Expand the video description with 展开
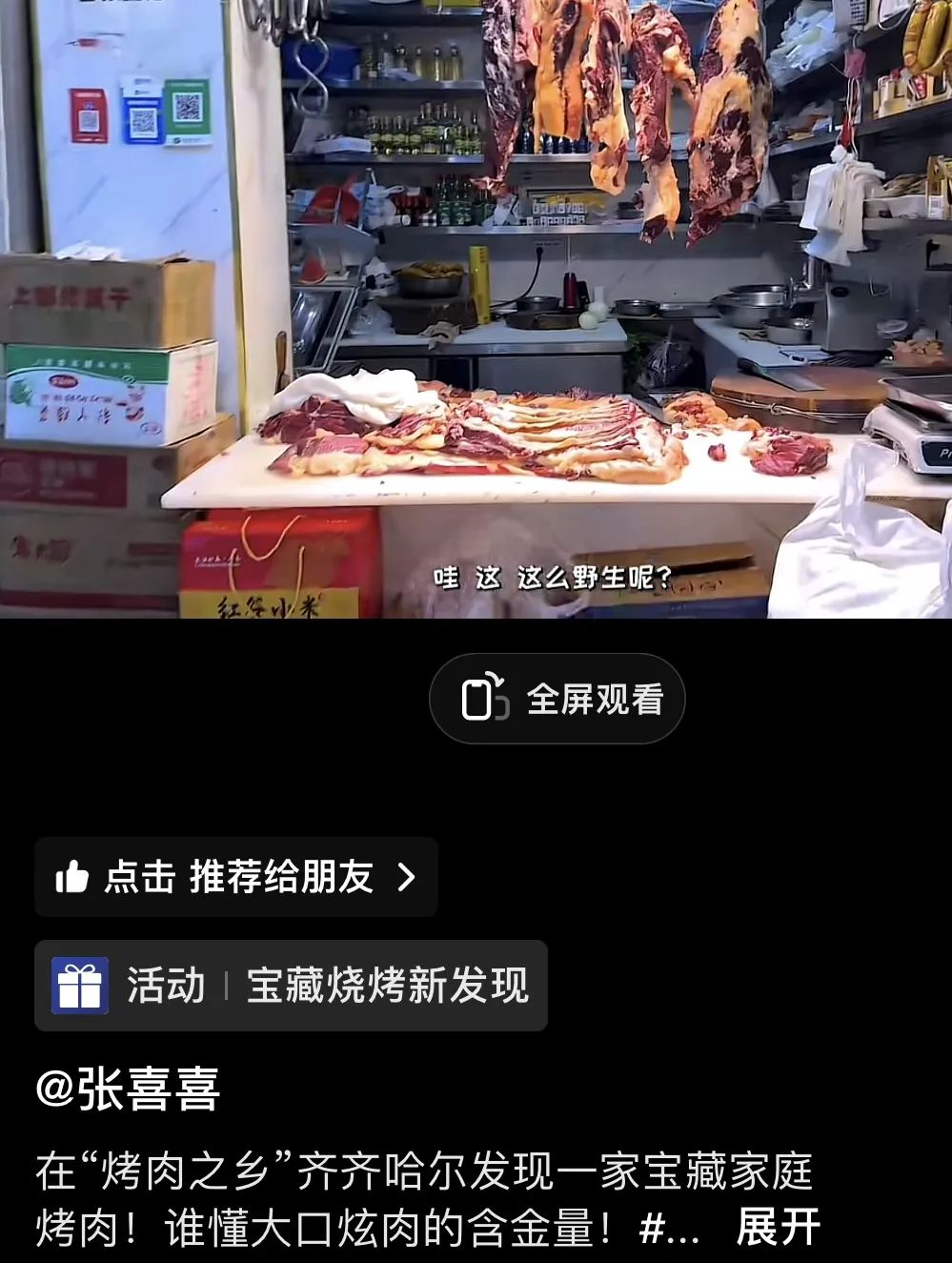952x1263 pixels. coord(778,1228)
